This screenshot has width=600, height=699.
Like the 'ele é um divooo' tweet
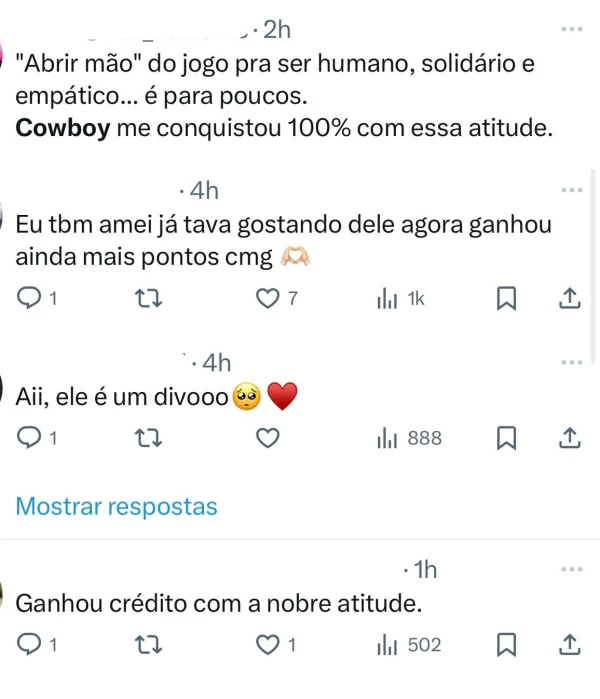tap(267, 438)
